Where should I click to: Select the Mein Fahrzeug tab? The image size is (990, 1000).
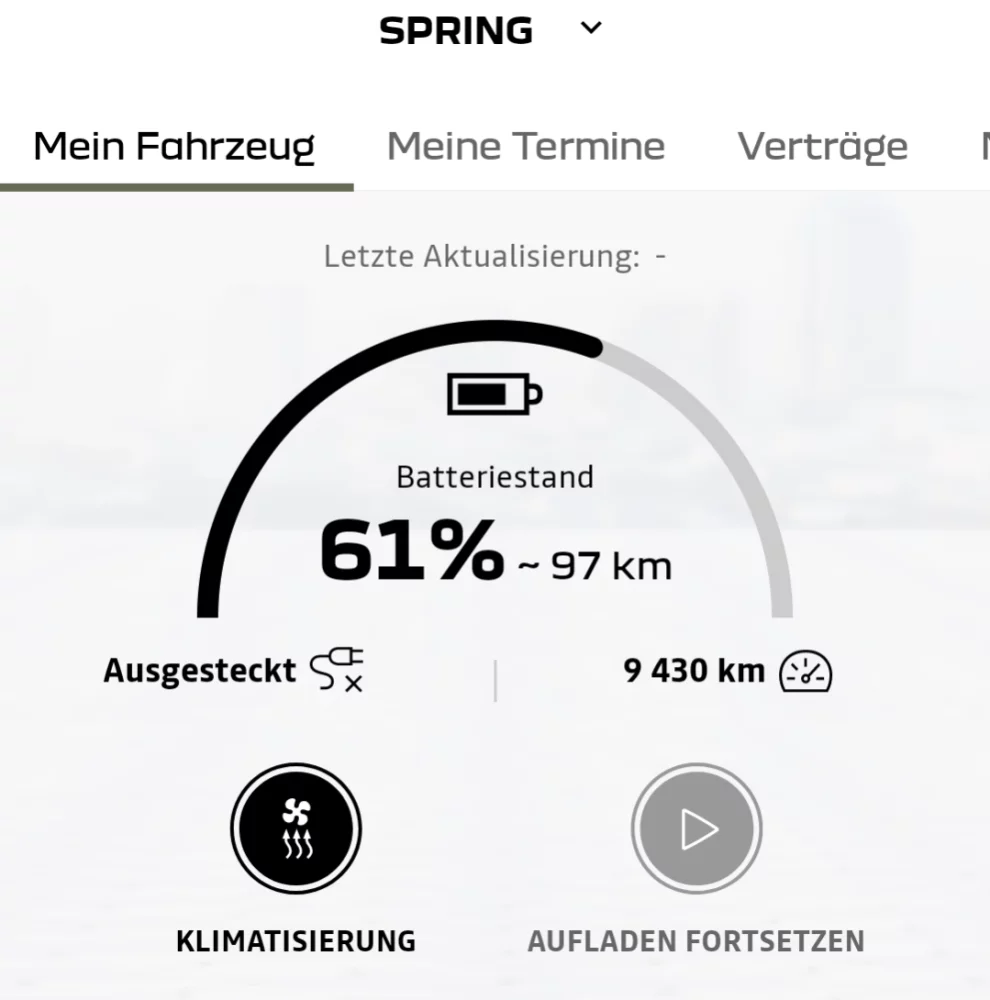pyautogui.click(x=174, y=147)
